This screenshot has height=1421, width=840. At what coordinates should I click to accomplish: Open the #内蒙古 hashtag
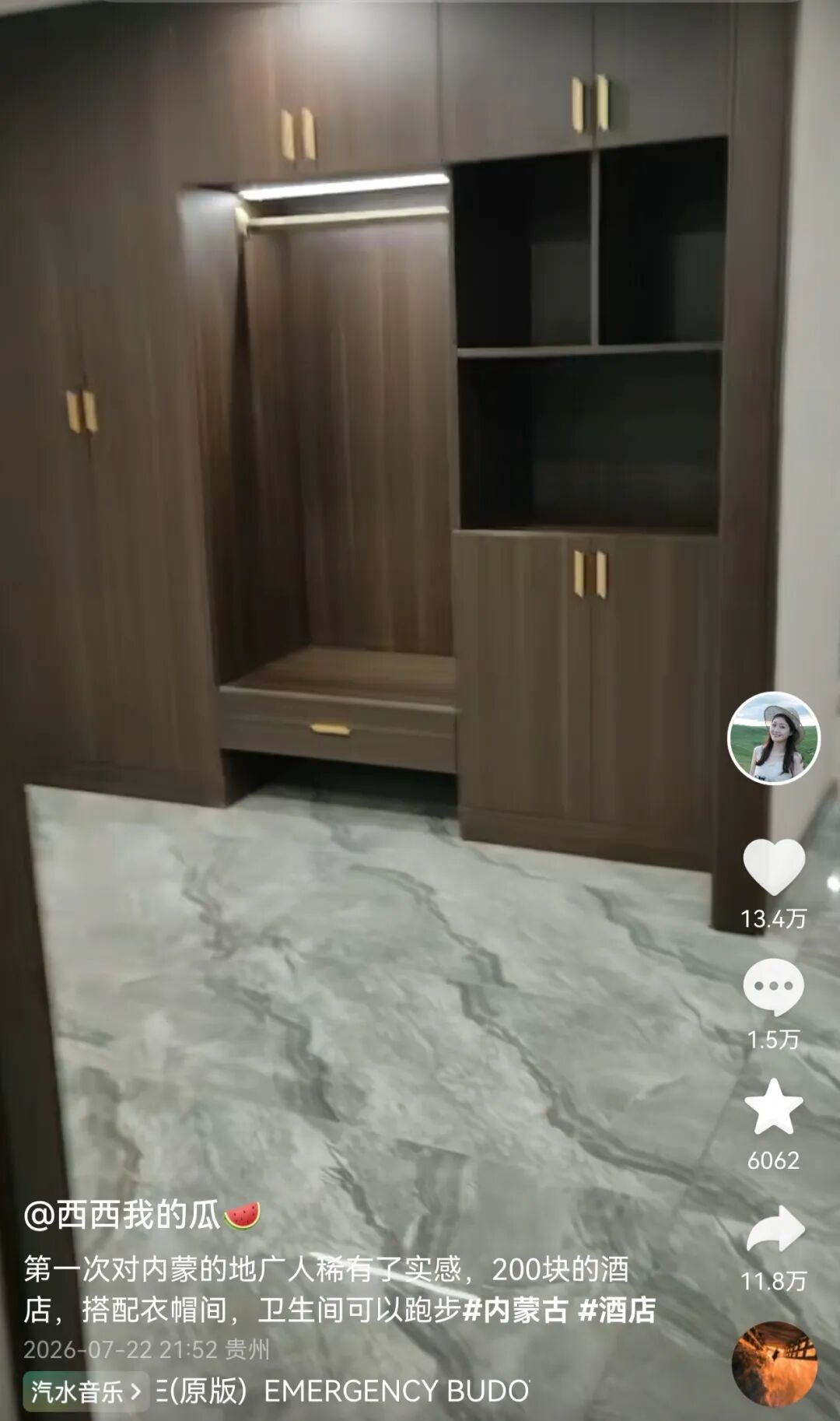tap(515, 1310)
